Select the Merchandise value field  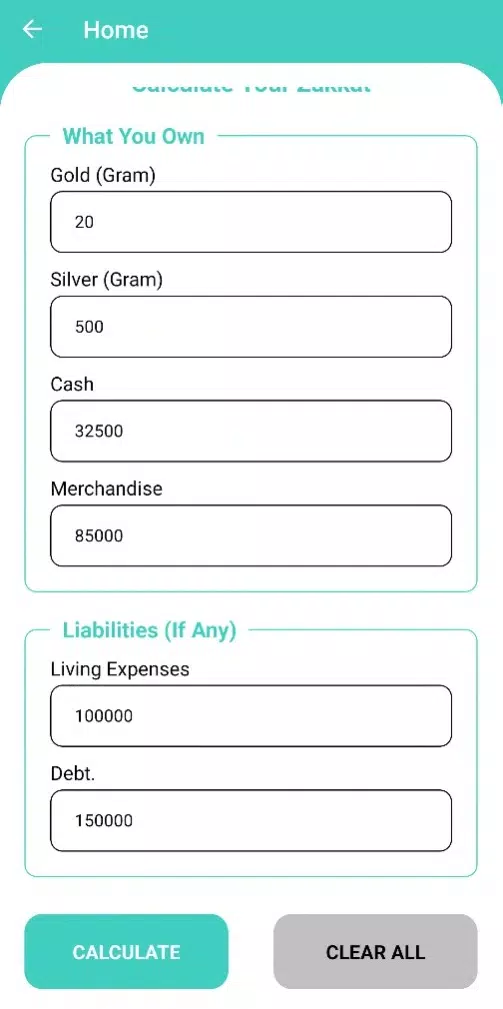[251, 535]
